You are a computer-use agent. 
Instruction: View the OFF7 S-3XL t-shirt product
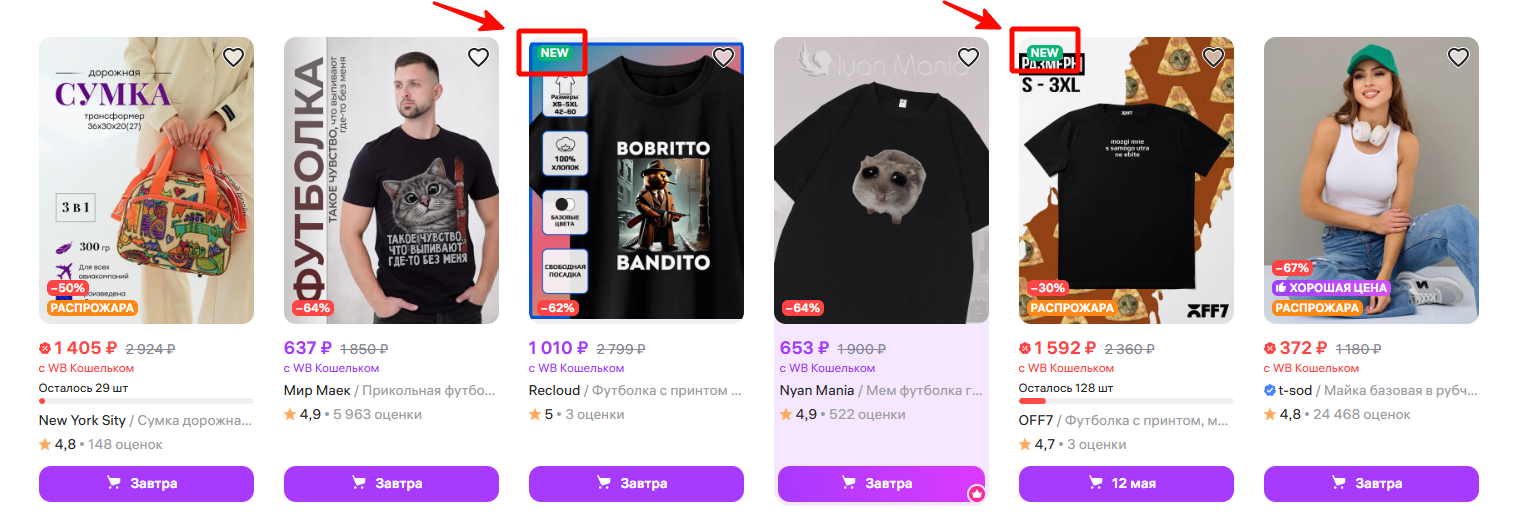tap(1126, 180)
